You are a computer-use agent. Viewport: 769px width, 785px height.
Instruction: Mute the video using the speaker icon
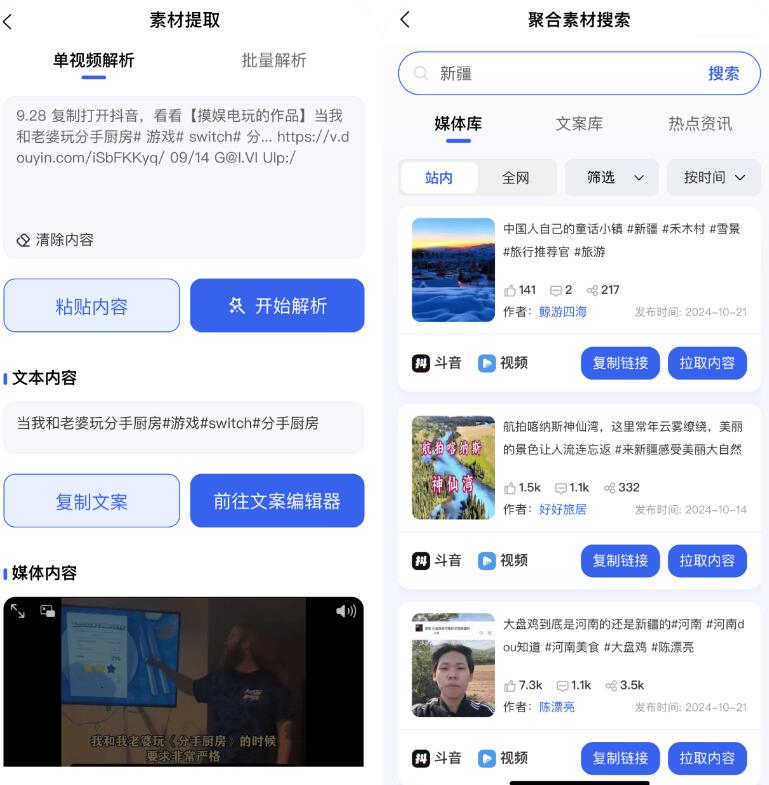346,609
